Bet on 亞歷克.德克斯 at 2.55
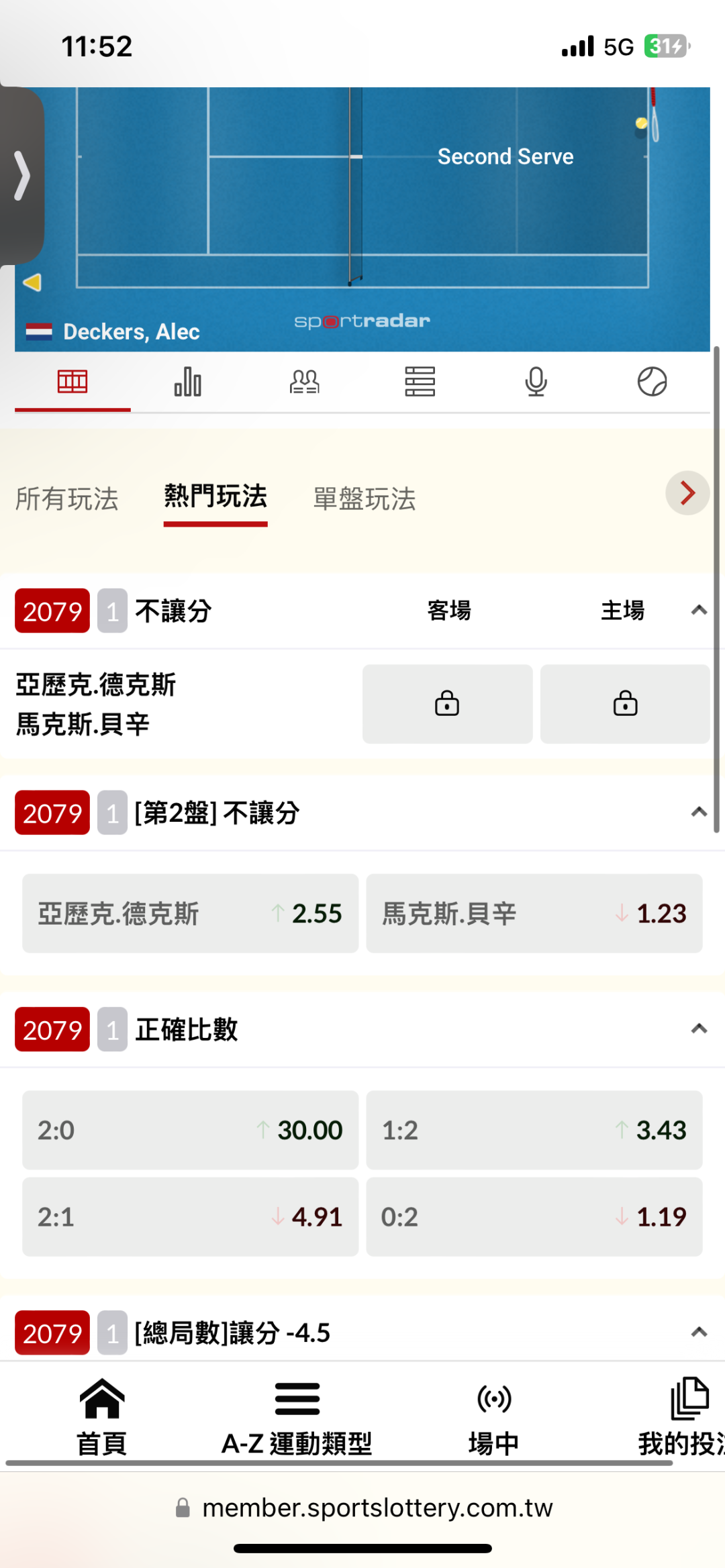 [190, 913]
